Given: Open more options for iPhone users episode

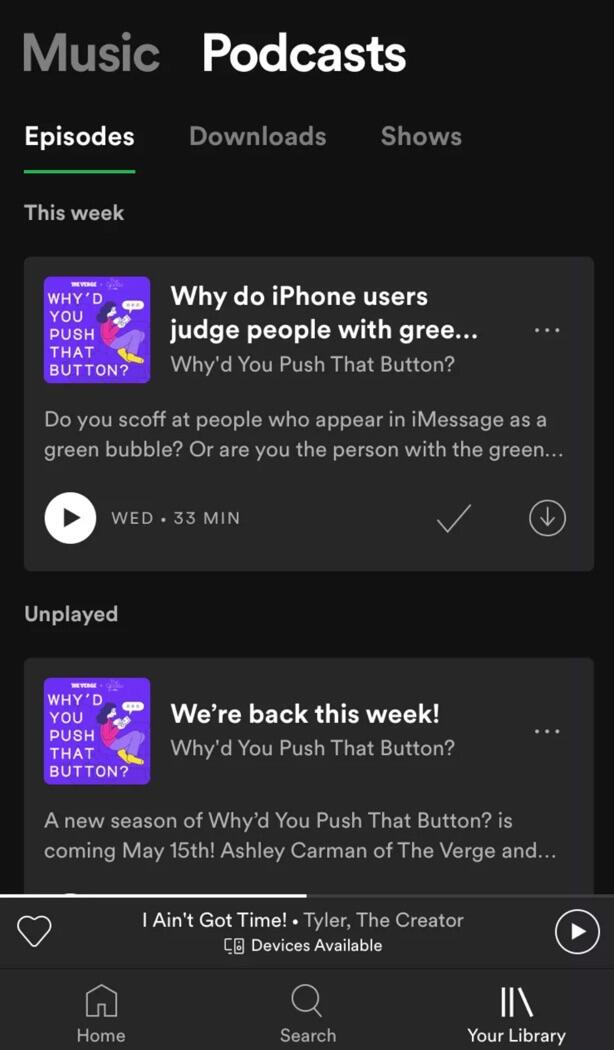Looking at the screenshot, I should [547, 330].
